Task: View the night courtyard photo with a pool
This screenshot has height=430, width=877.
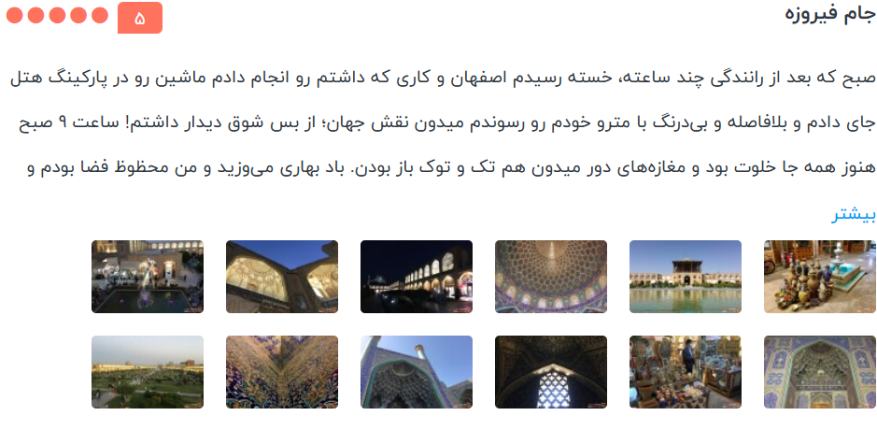Action: [x=147, y=277]
